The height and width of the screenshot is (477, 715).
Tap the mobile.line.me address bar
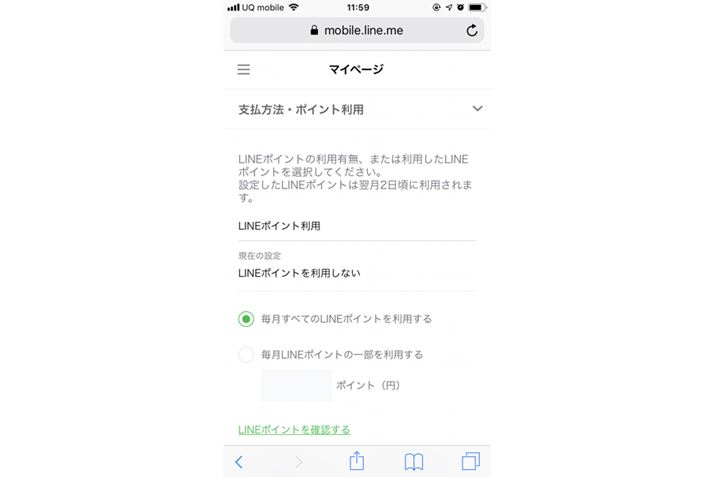[x=356, y=31]
